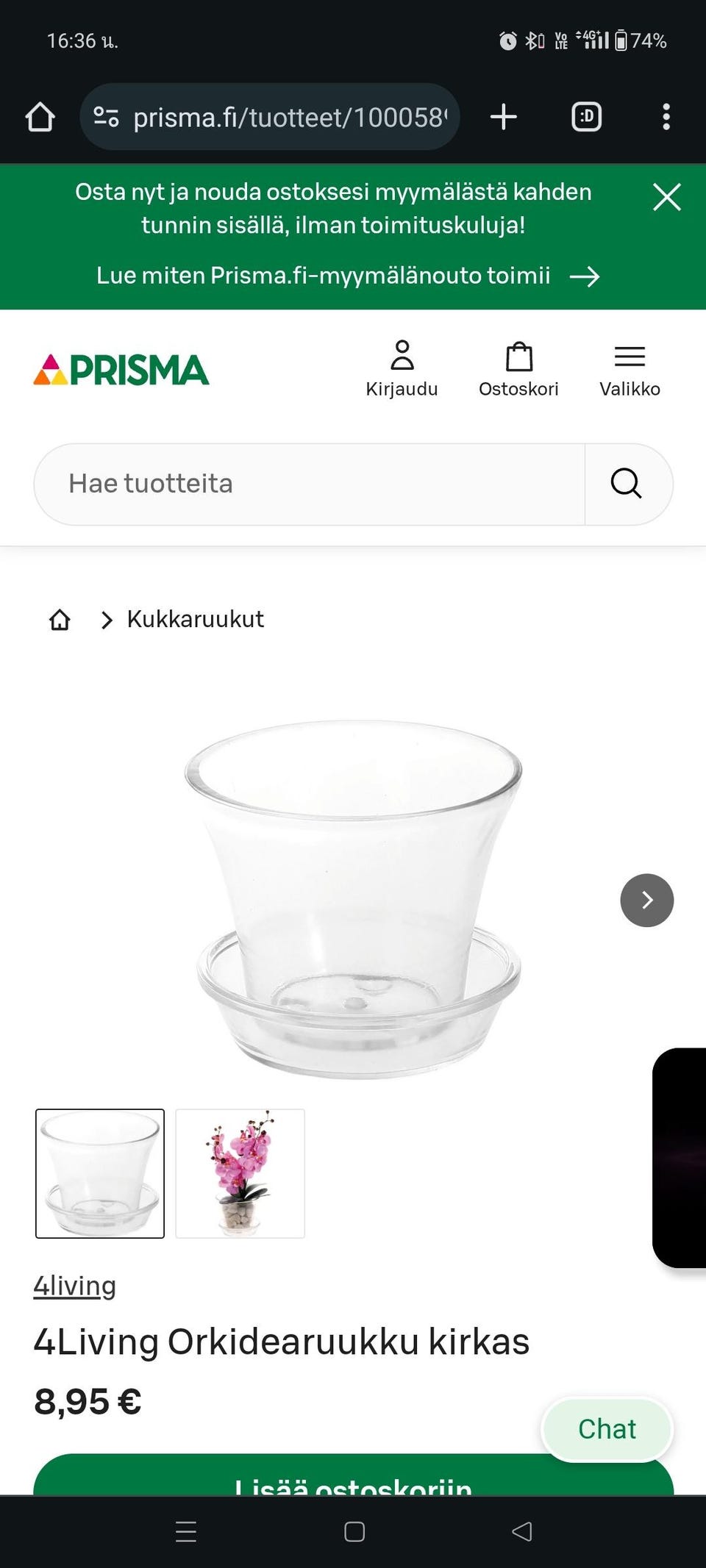The width and height of the screenshot is (706, 1568).
Task: Open the Kirjaudu sign-in icon
Action: click(x=402, y=359)
